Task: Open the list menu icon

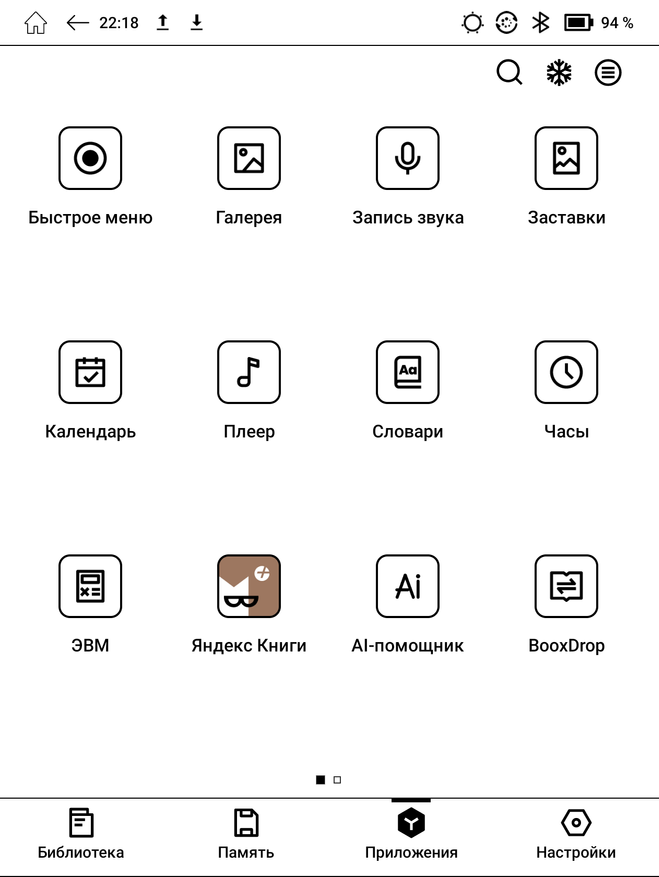Action: point(608,73)
